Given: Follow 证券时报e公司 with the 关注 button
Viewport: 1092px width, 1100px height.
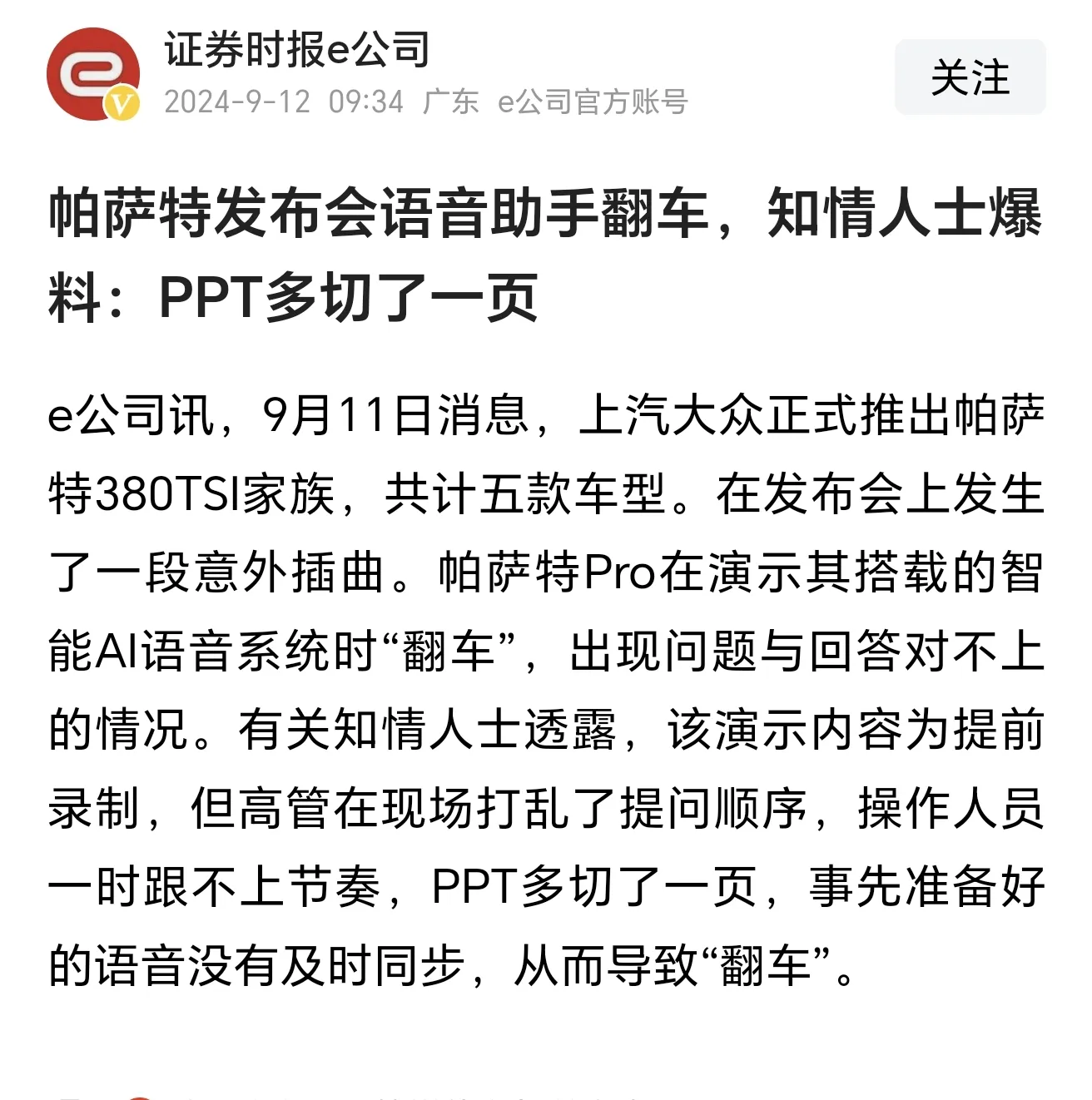Looking at the screenshot, I should pos(970,77).
